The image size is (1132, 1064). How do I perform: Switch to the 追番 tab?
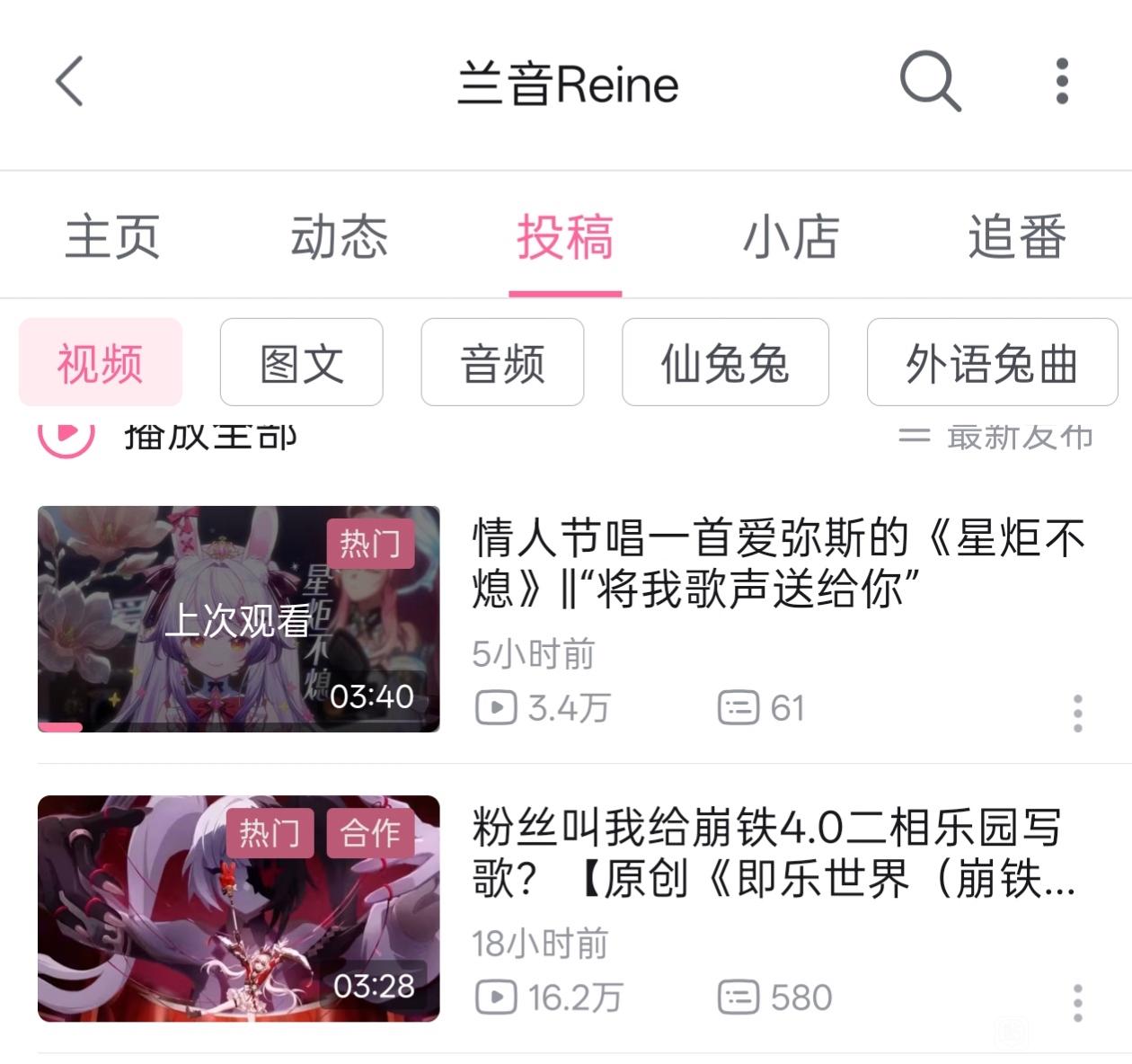click(x=1017, y=237)
